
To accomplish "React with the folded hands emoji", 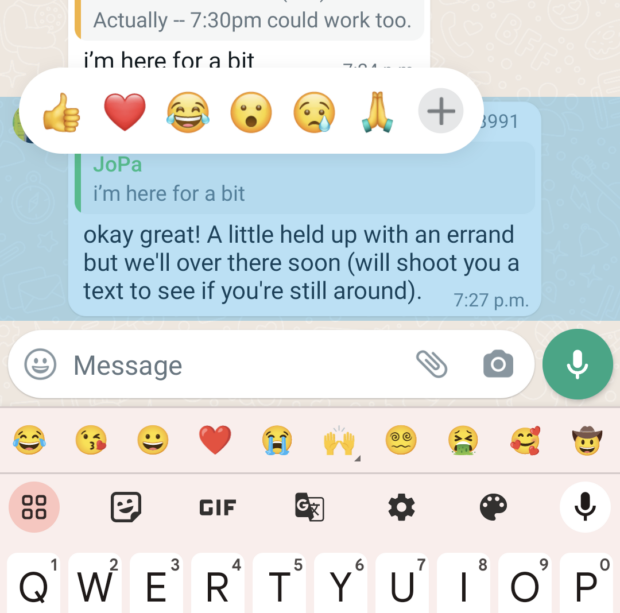I will pos(376,112).
